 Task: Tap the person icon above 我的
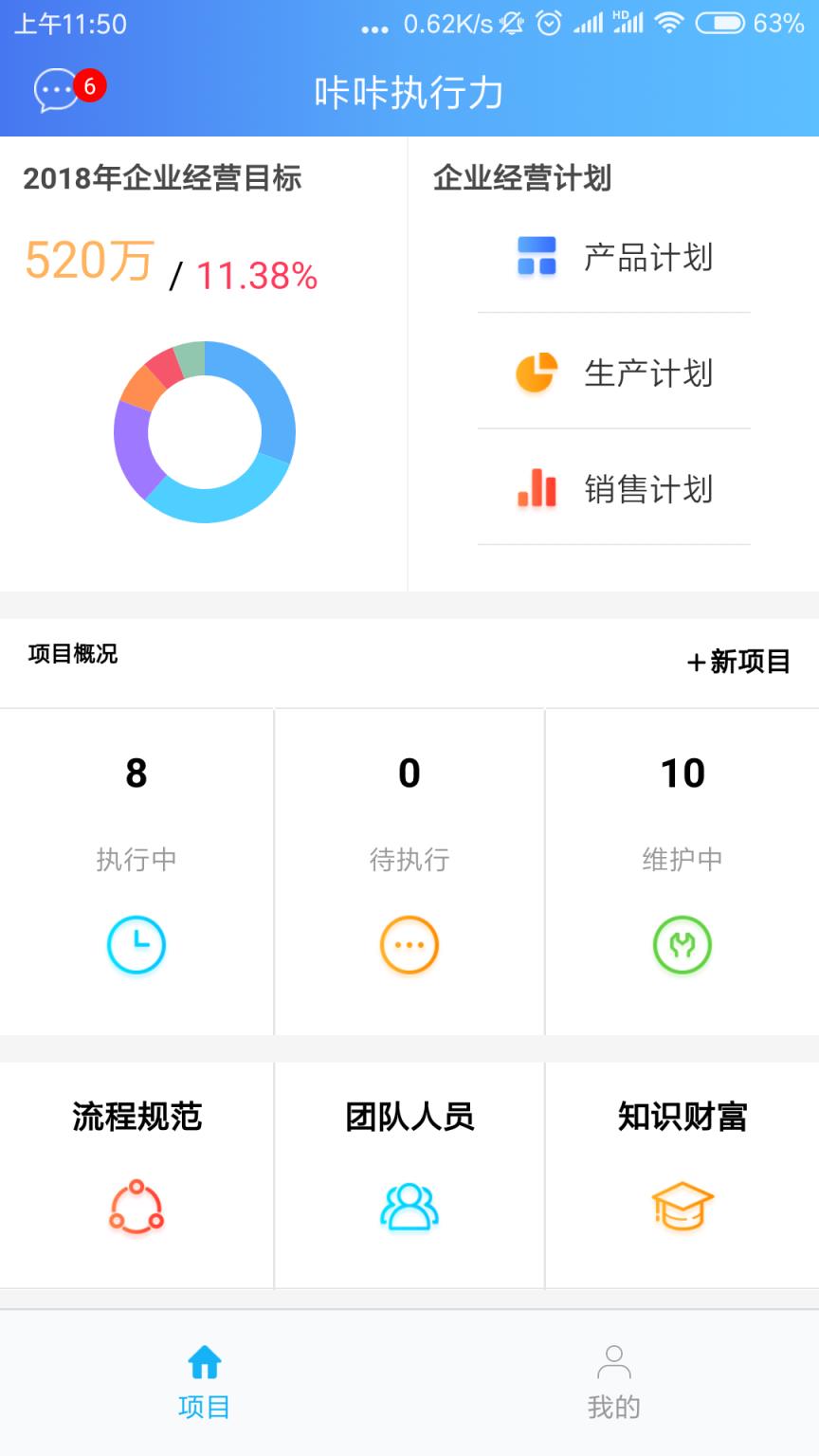point(614,1357)
